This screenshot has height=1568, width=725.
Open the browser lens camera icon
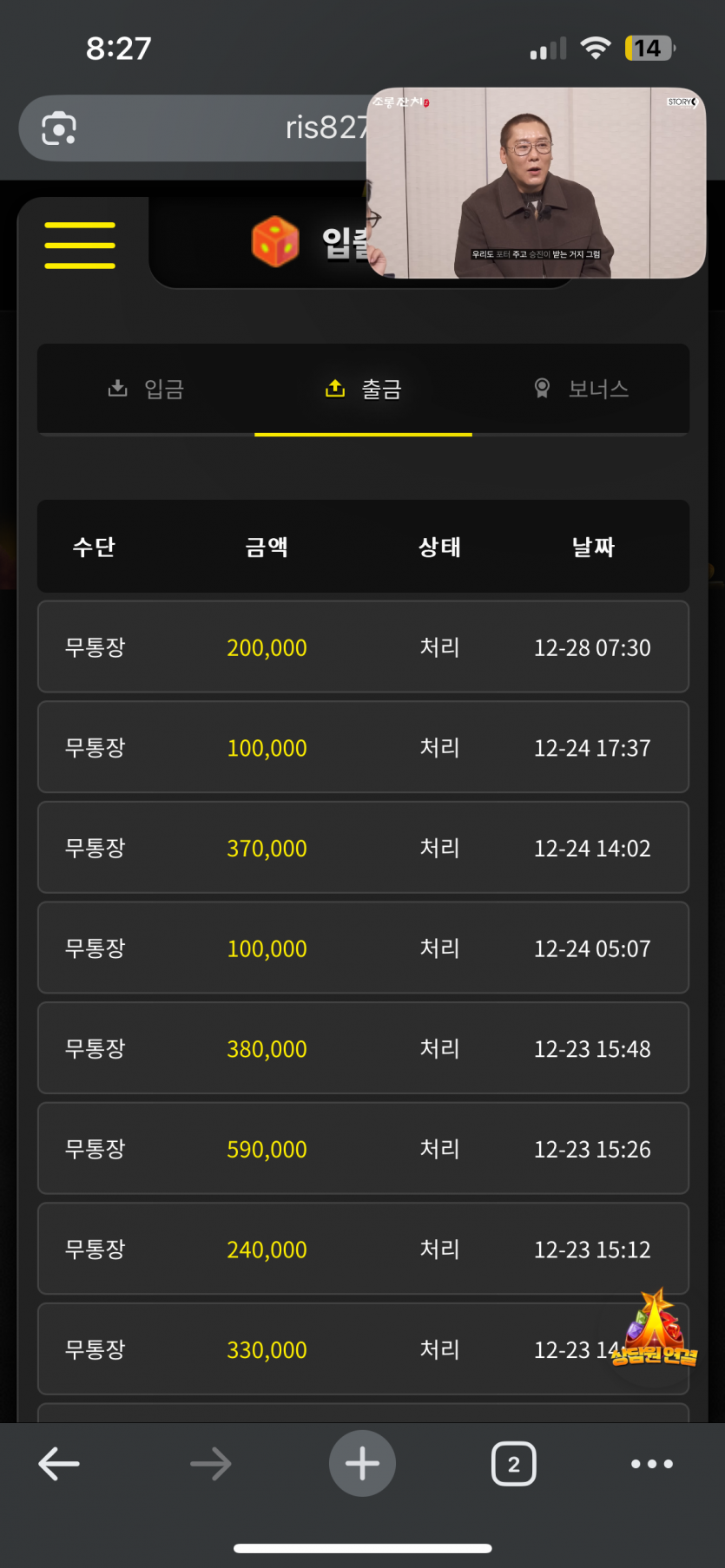(59, 128)
